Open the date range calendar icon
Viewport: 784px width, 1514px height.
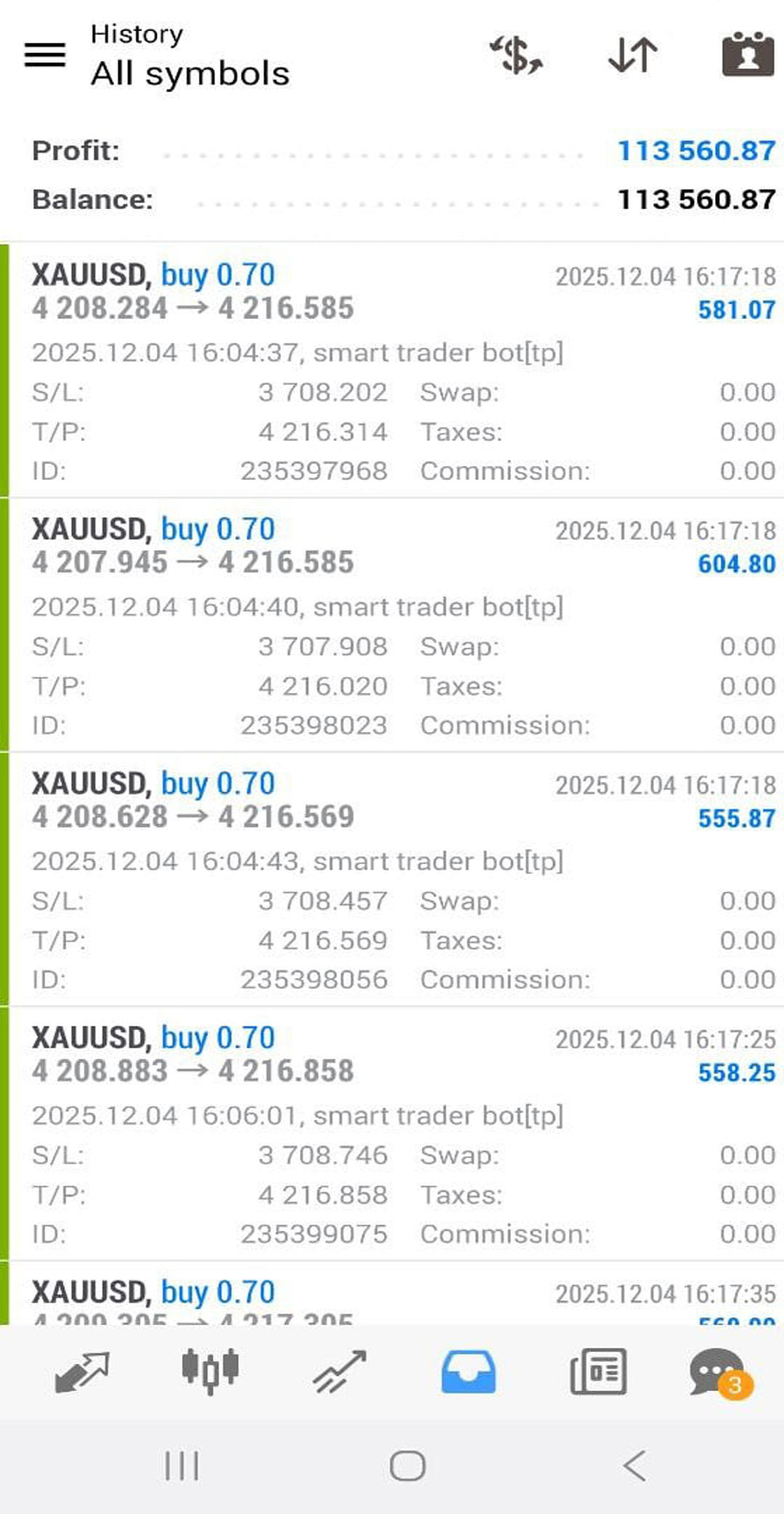click(747, 55)
